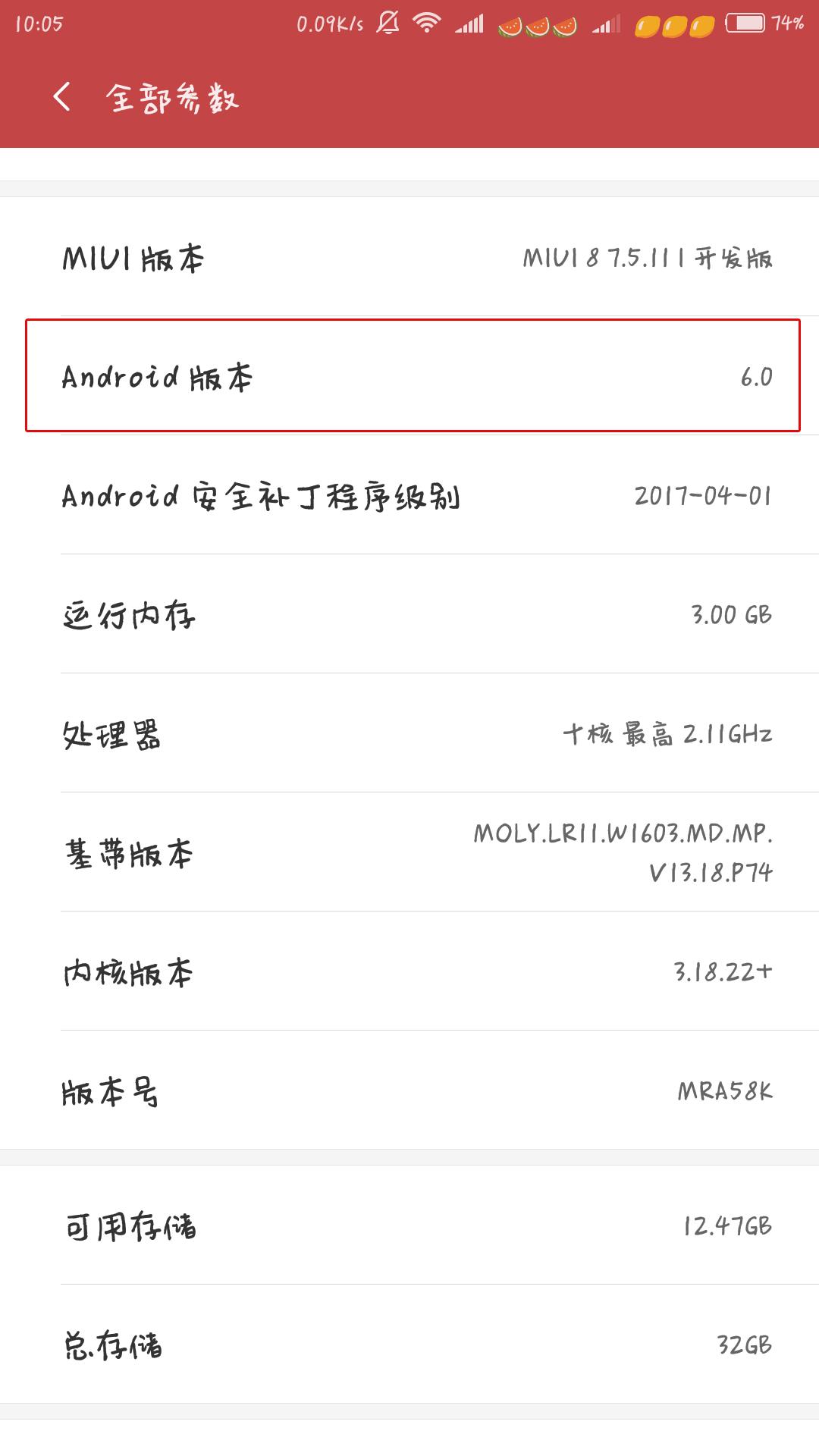Tap the 版本号 MRA58K row
This screenshot has width=819, height=1456.
(409, 1092)
